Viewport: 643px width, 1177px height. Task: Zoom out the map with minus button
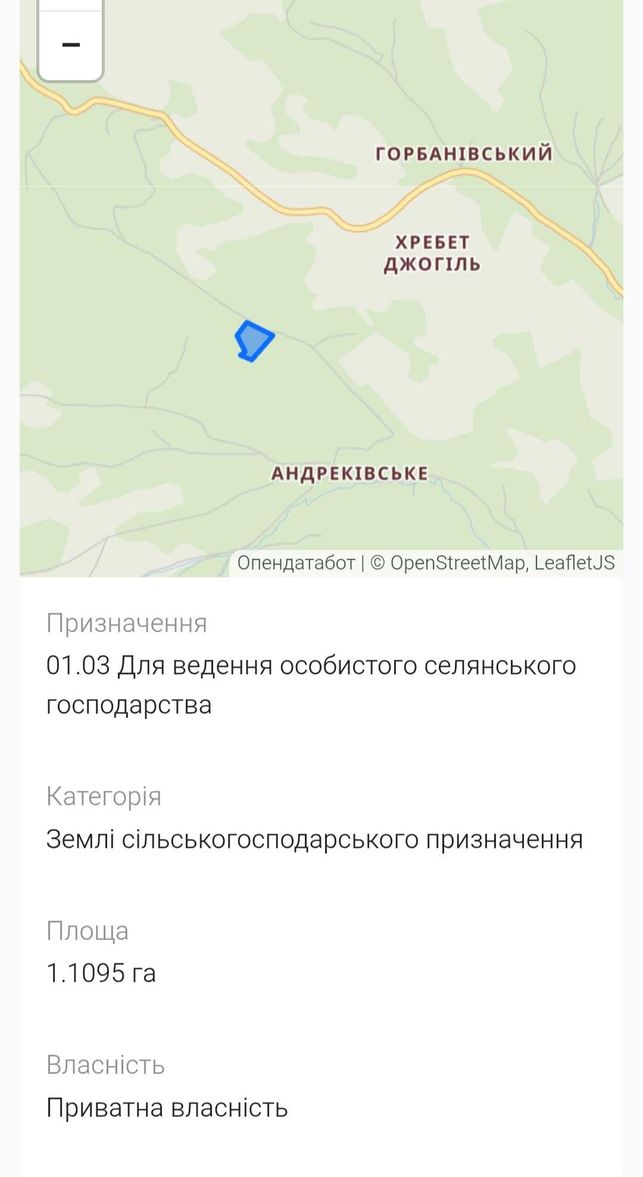tap(71, 45)
